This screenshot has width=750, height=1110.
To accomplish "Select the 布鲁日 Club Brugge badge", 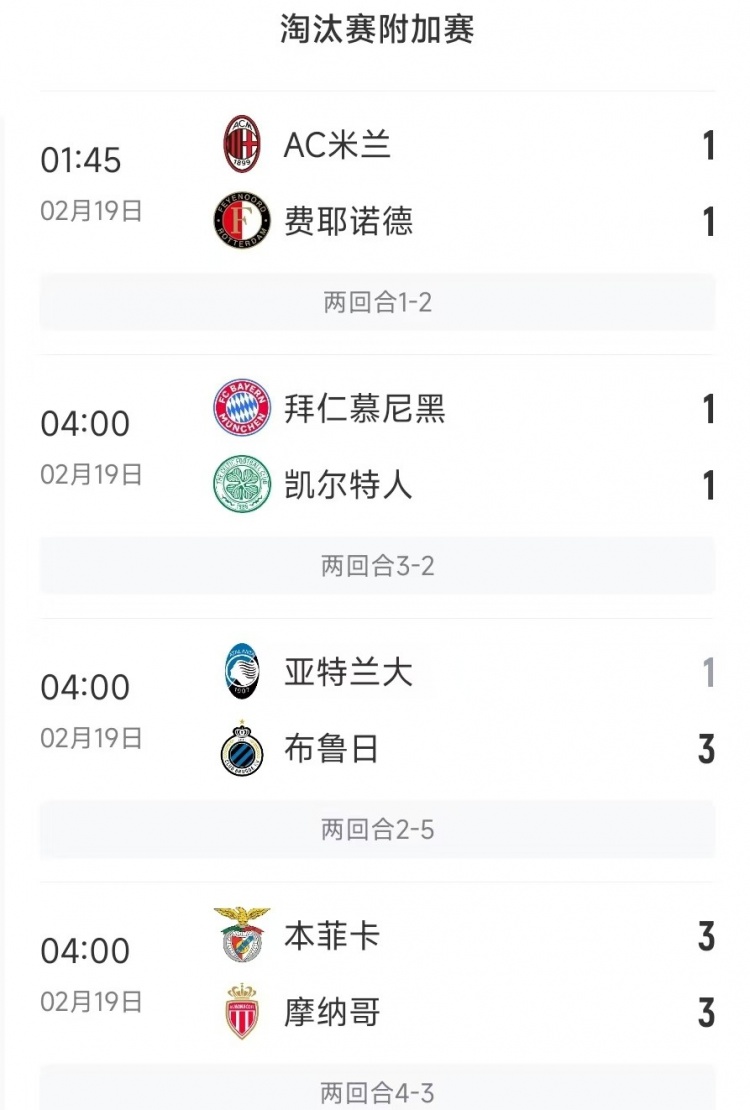I will pyautogui.click(x=240, y=748).
